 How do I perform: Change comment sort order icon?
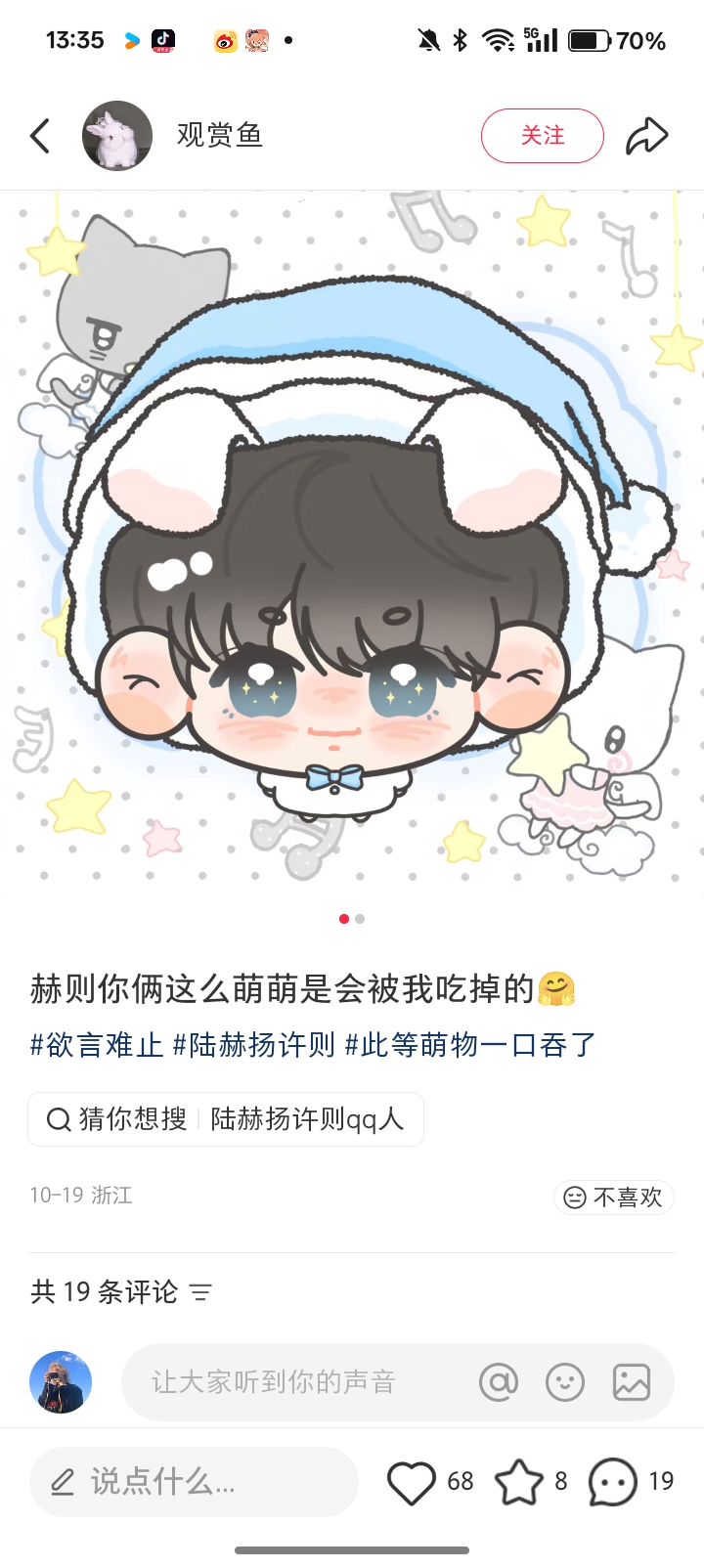pyautogui.click(x=200, y=1292)
